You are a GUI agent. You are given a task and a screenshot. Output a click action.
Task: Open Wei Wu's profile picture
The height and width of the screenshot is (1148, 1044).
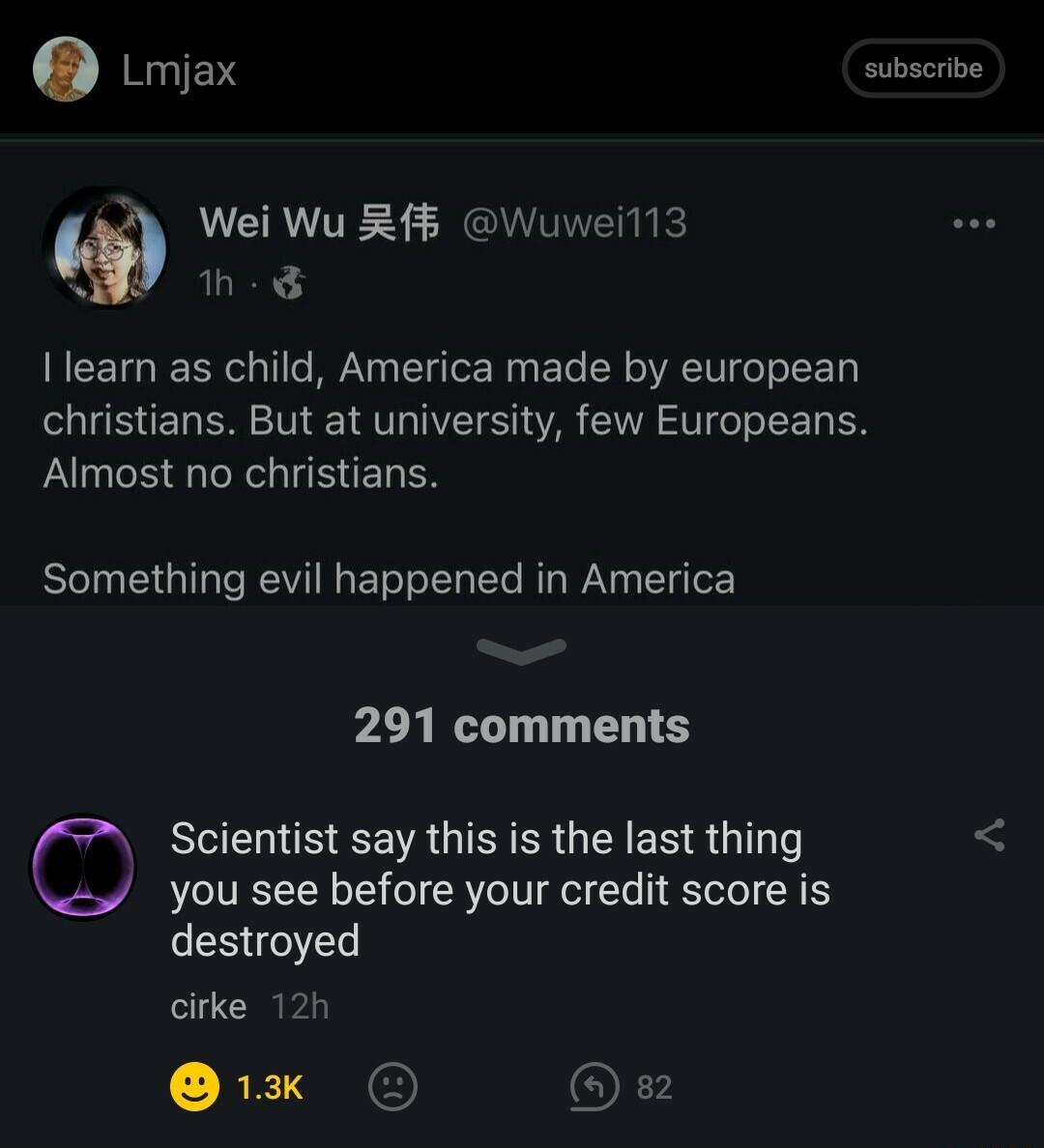click(x=106, y=248)
